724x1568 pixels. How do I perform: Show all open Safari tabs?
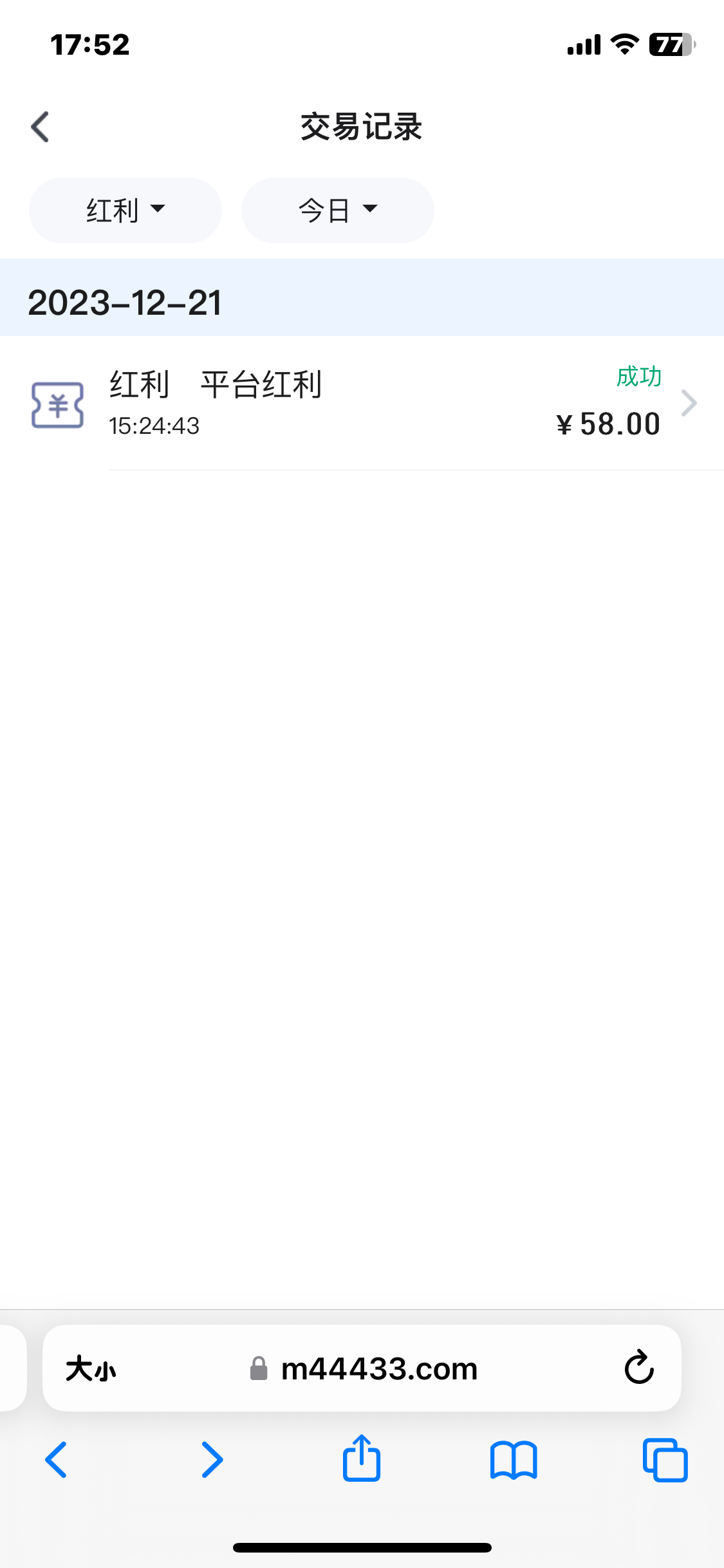[x=665, y=1460]
